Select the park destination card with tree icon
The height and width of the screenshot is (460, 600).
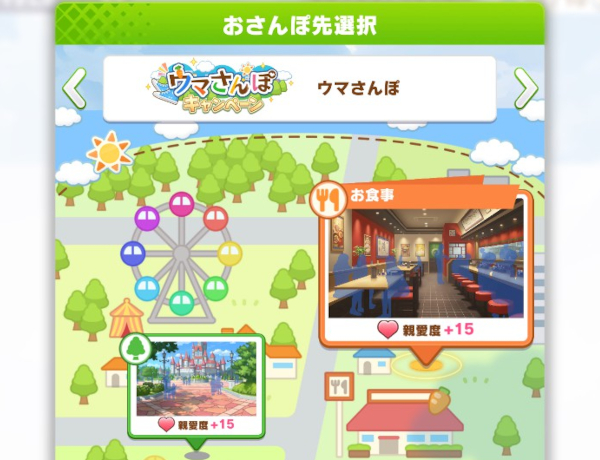coord(196,386)
